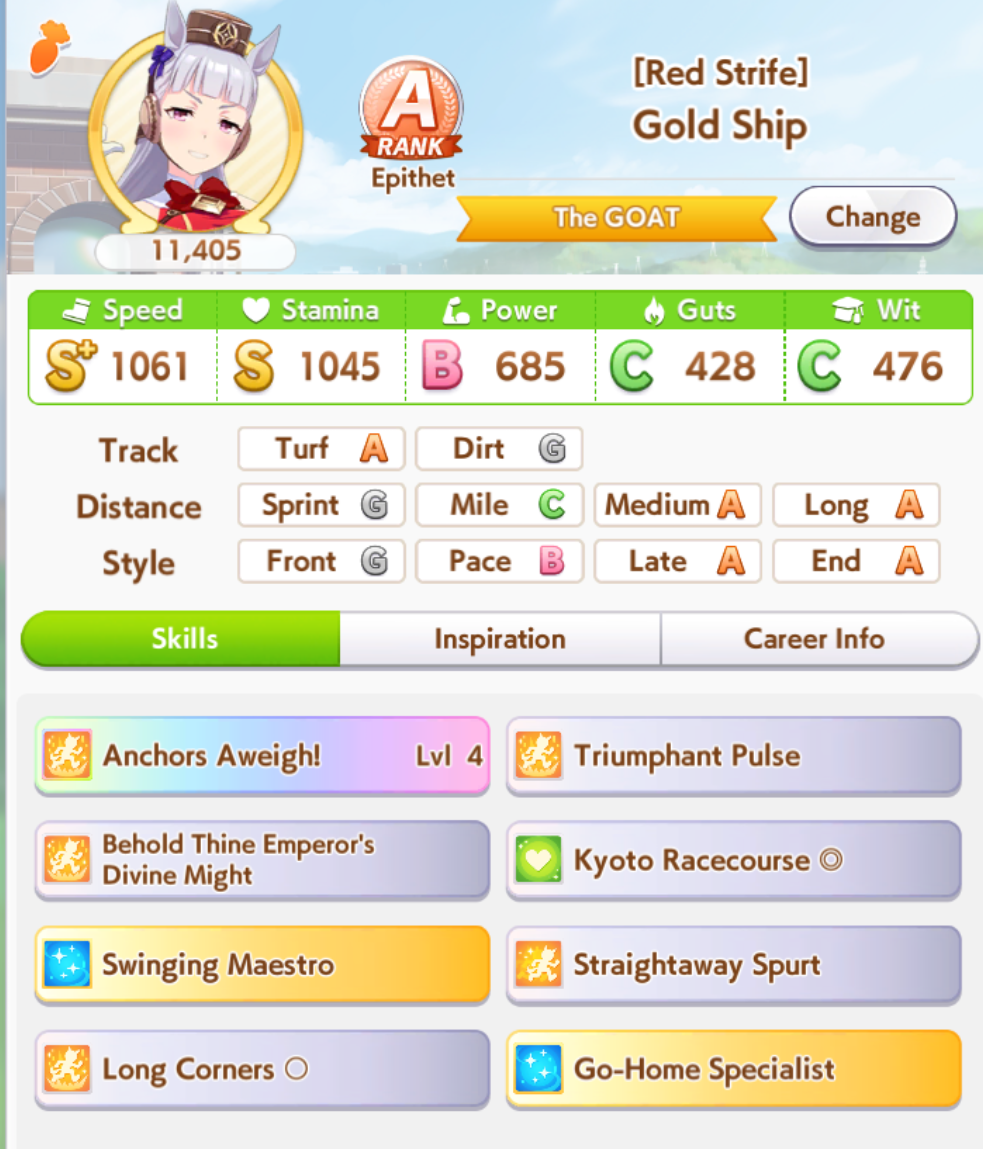Open the Swinging Maestro skill
This screenshot has width=983, height=1149.
(262, 965)
